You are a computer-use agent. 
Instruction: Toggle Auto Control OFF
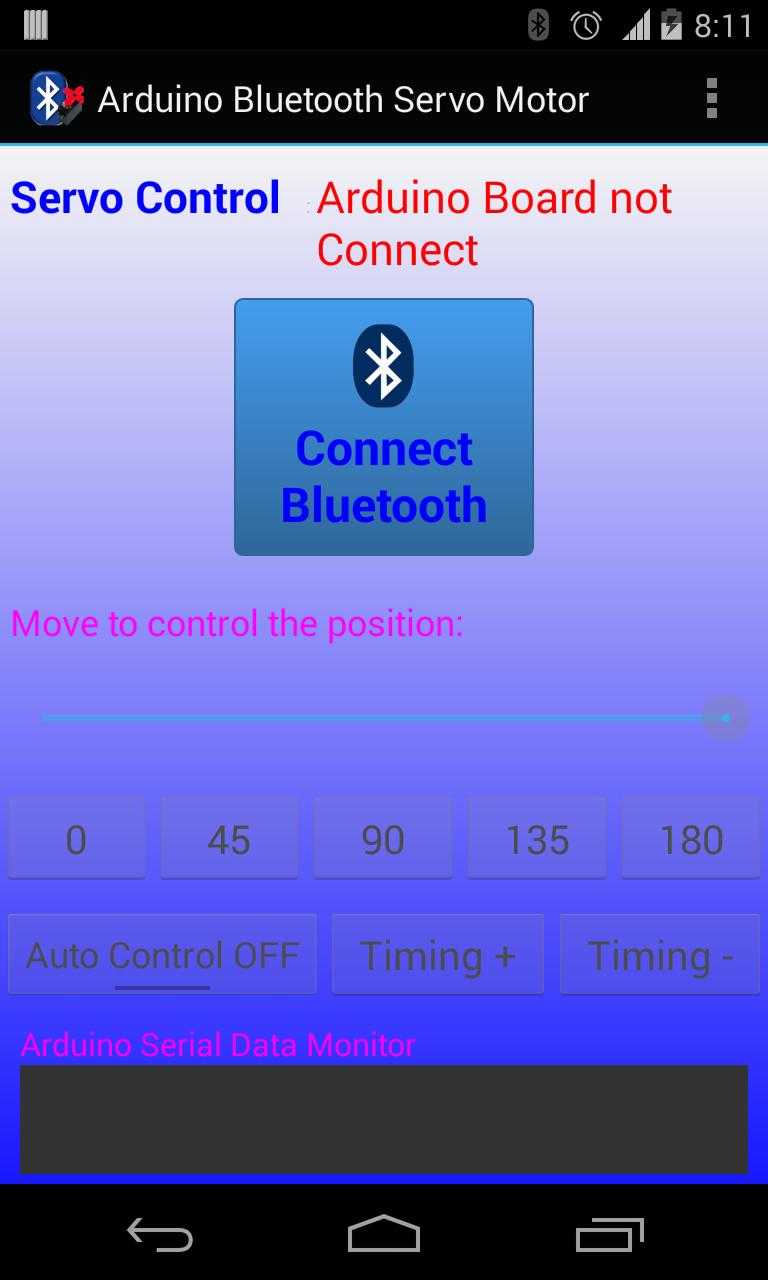162,955
